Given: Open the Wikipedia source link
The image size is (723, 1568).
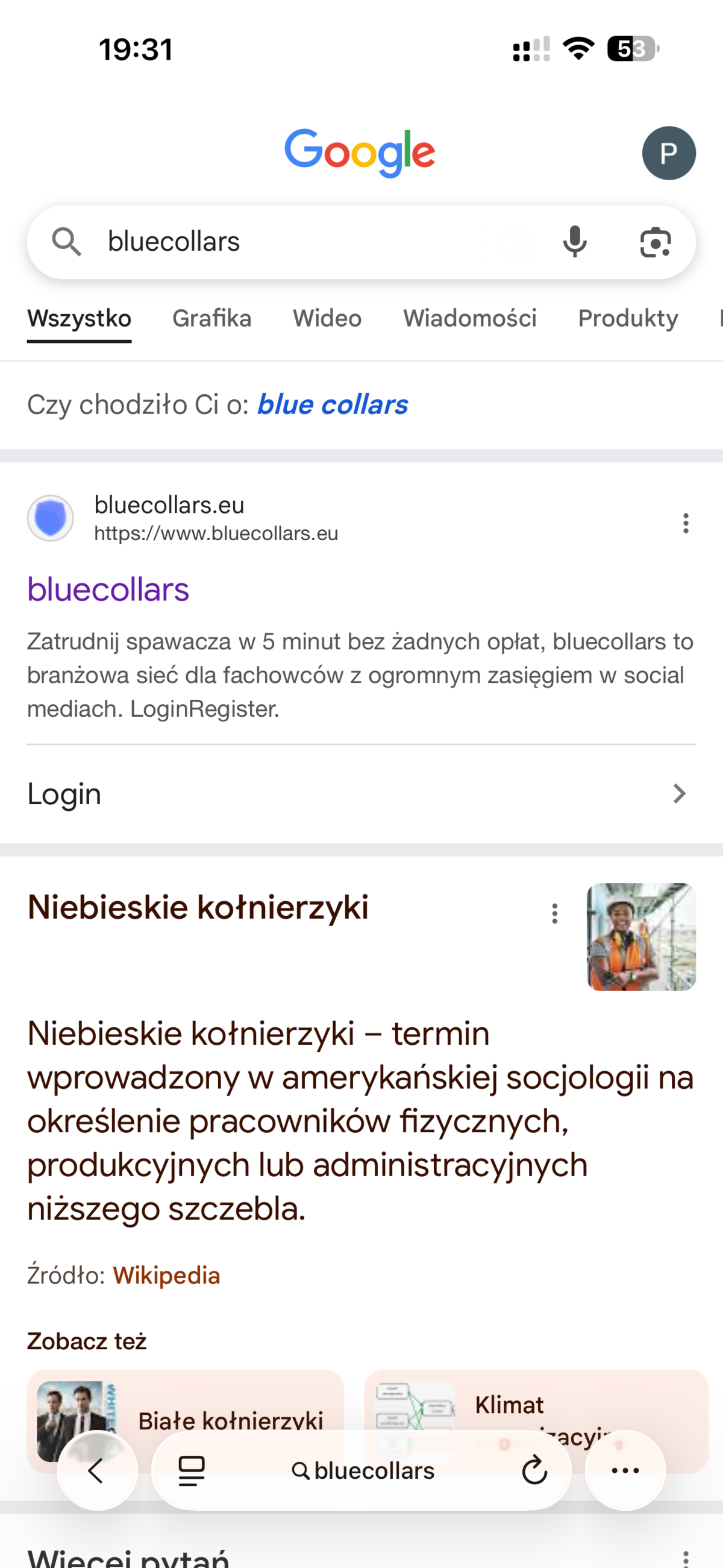Looking at the screenshot, I should click(x=166, y=1275).
